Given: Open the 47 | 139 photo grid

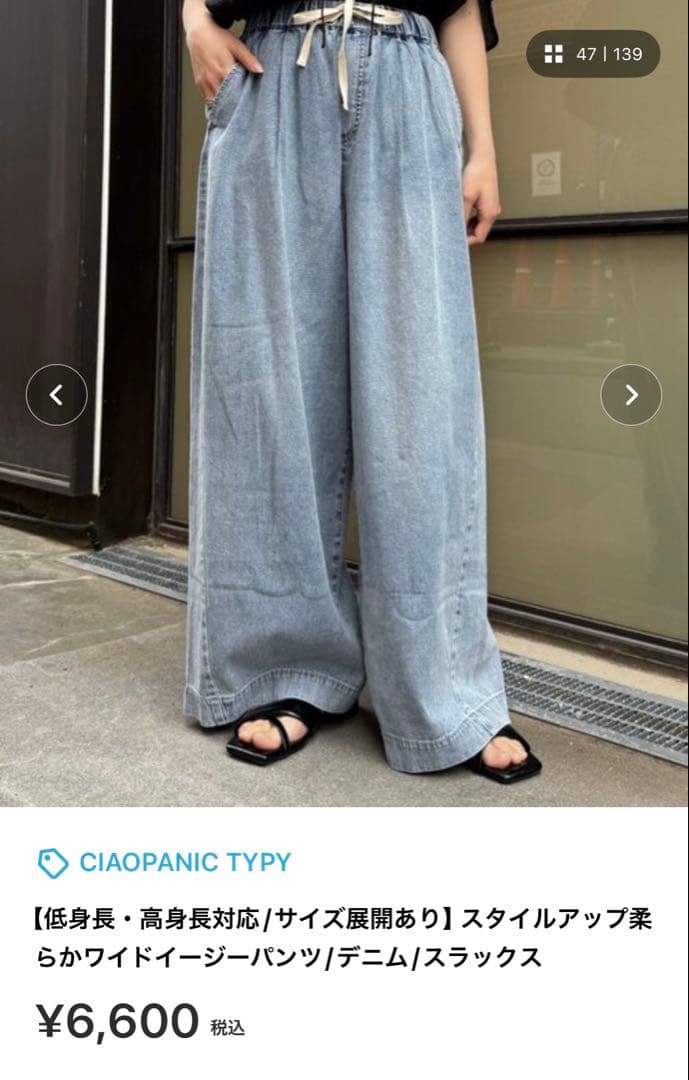Looking at the screenshot, I should pos(593,54).
